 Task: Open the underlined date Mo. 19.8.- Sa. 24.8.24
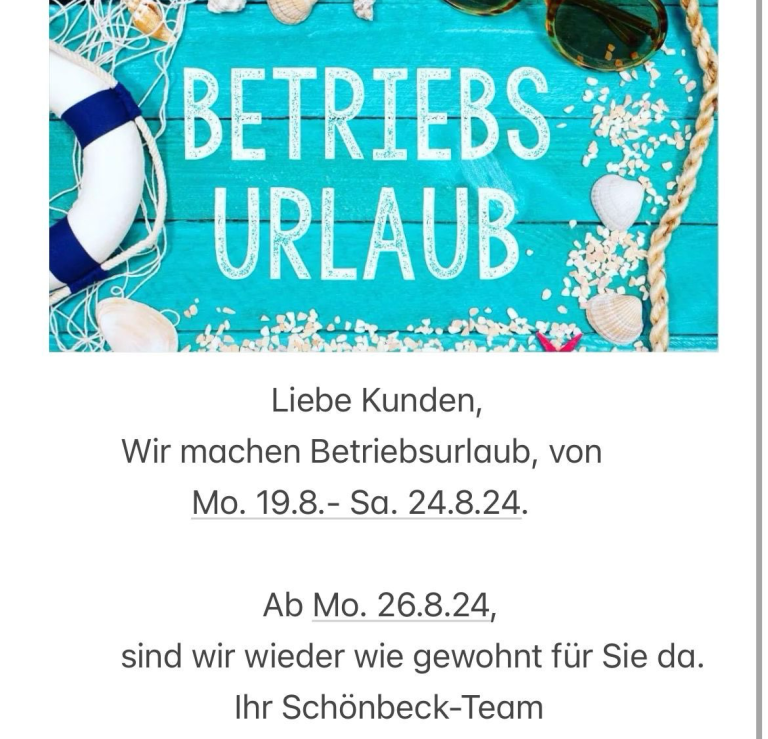(357, 502)
